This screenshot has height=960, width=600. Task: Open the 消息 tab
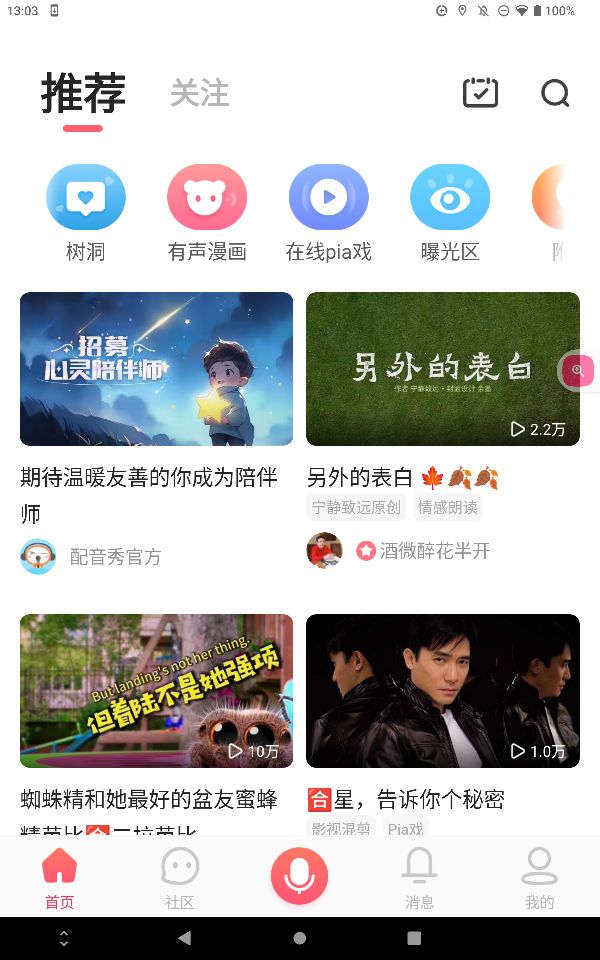click(x=419, y=877)
